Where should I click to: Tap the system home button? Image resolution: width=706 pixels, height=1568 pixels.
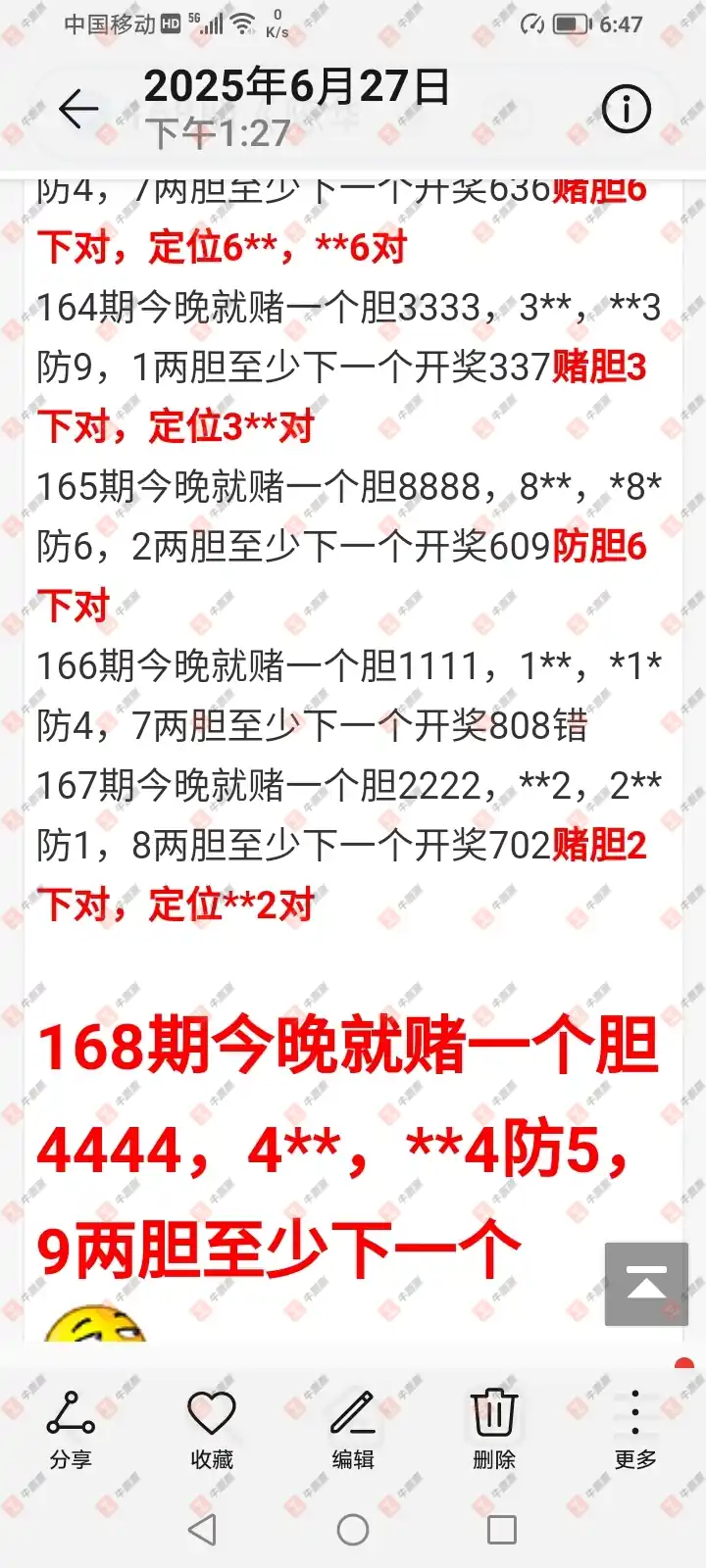(353, 1530)
